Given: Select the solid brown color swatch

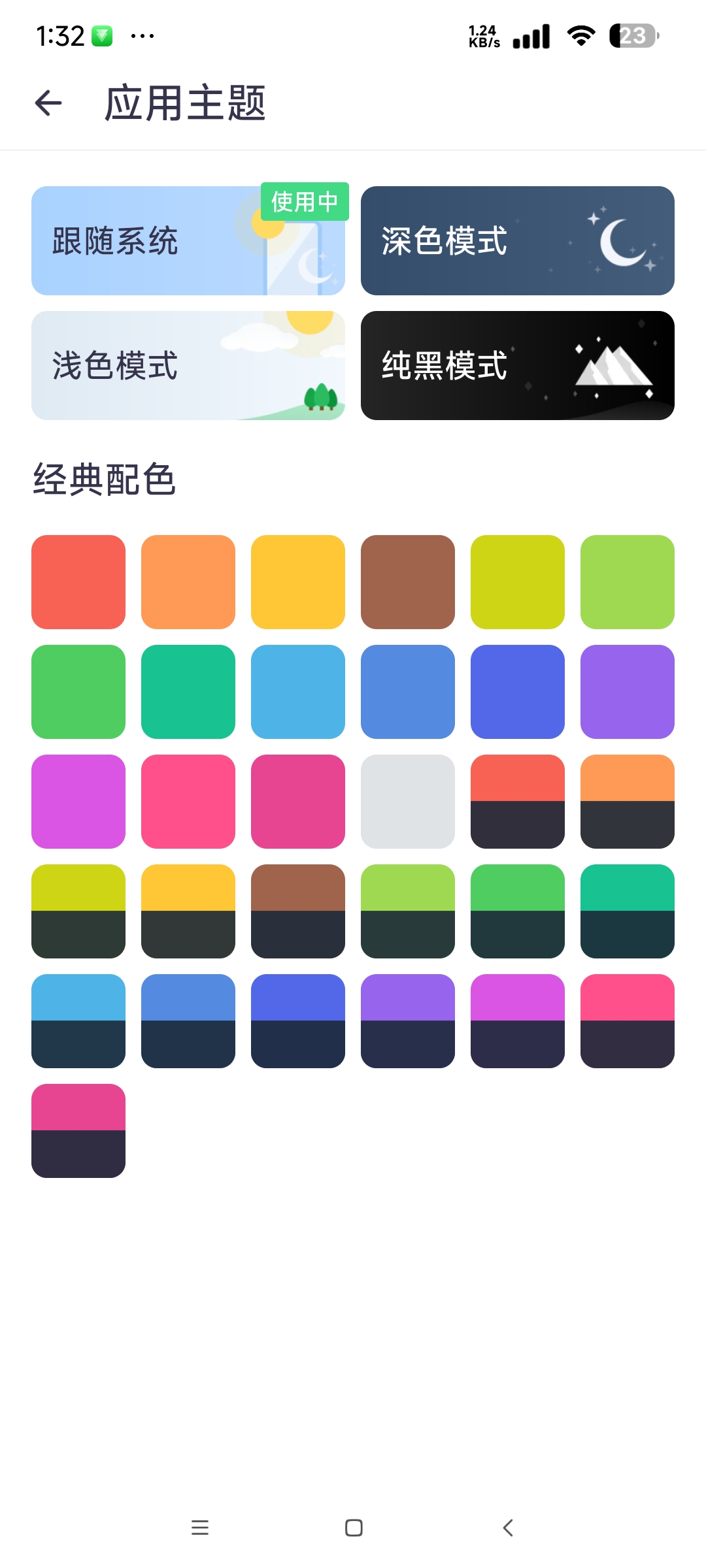Looking at the screenshot, I should point(408,582).
